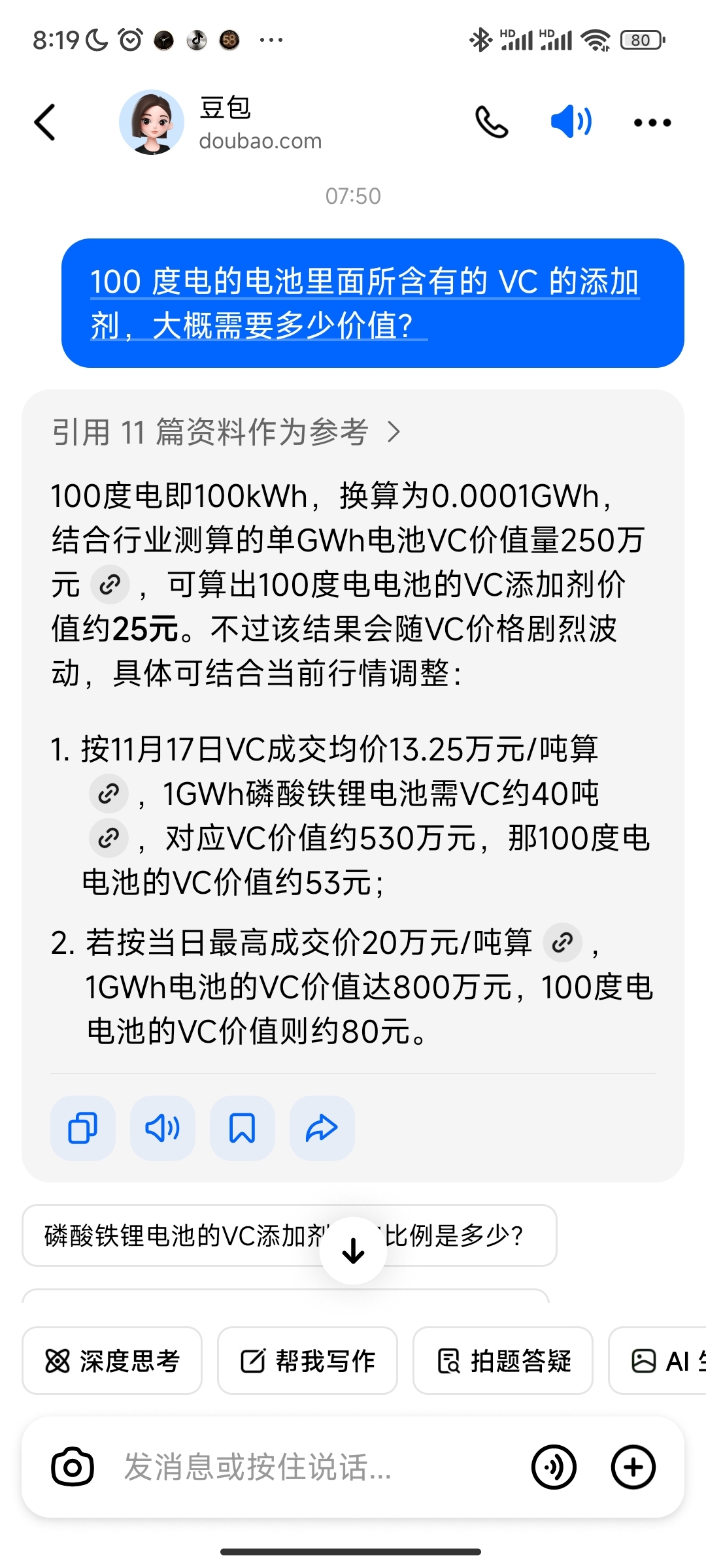Open attachment options with the plus icon
706x1568 pixels.
631,1465
